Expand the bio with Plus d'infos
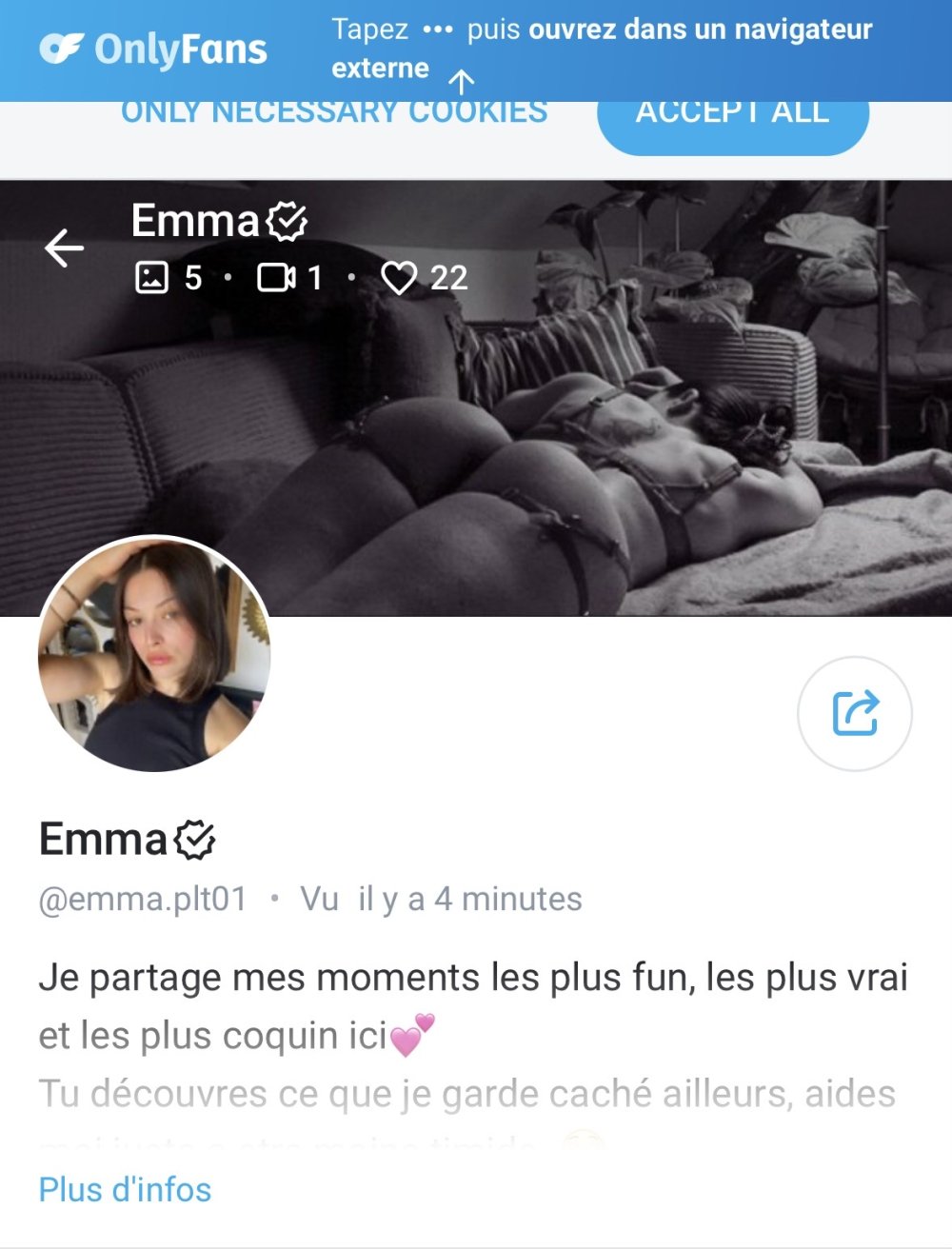This screenshot has width=952, height=1249. [125, 1190]
